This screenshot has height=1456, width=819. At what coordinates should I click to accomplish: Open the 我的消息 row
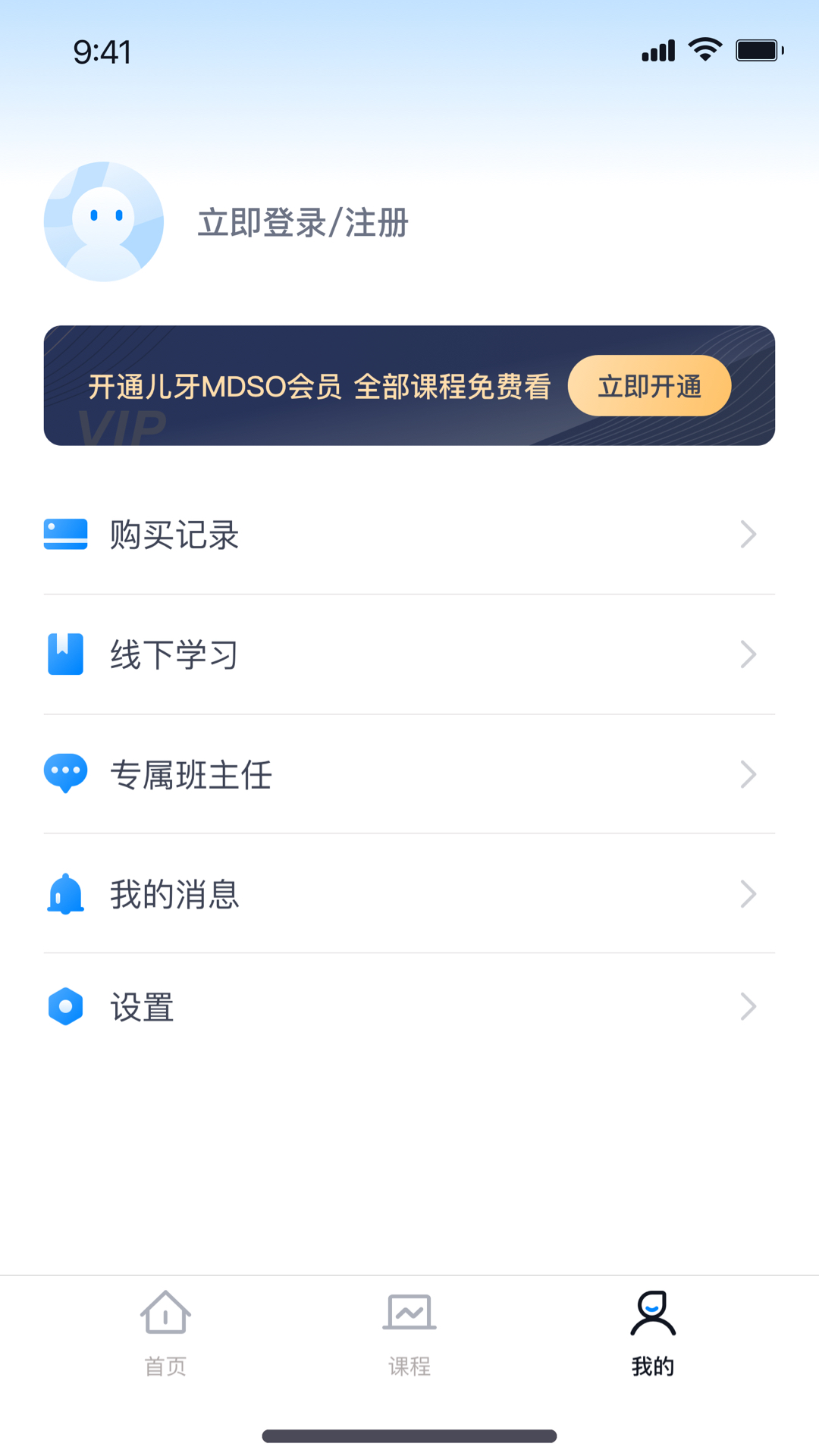[x=409, y=894]
